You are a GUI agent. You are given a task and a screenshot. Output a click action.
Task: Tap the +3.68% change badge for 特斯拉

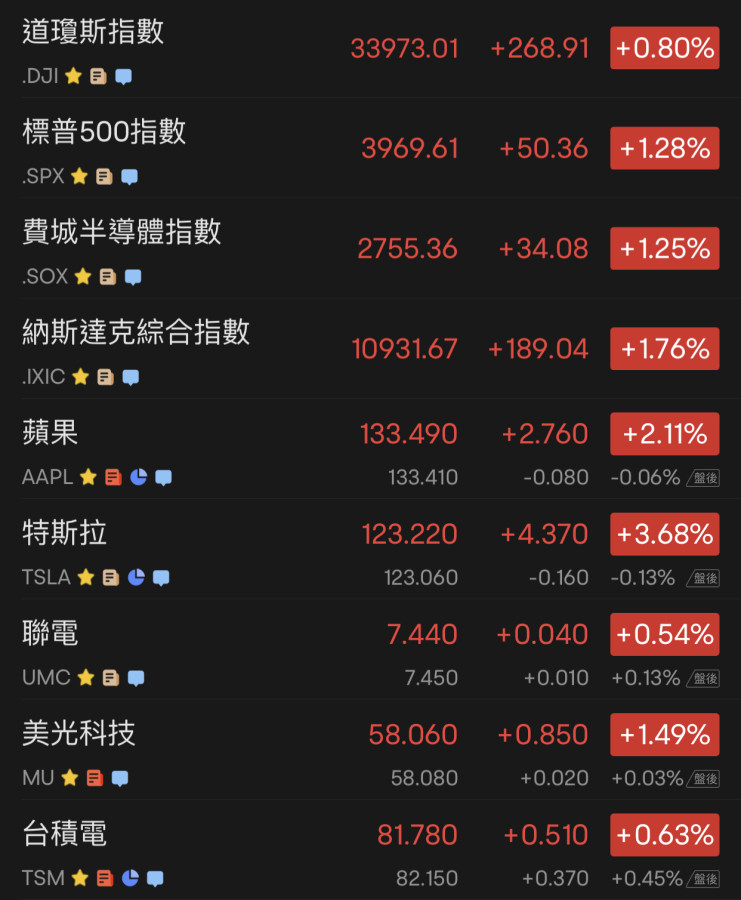click(664, 534)
